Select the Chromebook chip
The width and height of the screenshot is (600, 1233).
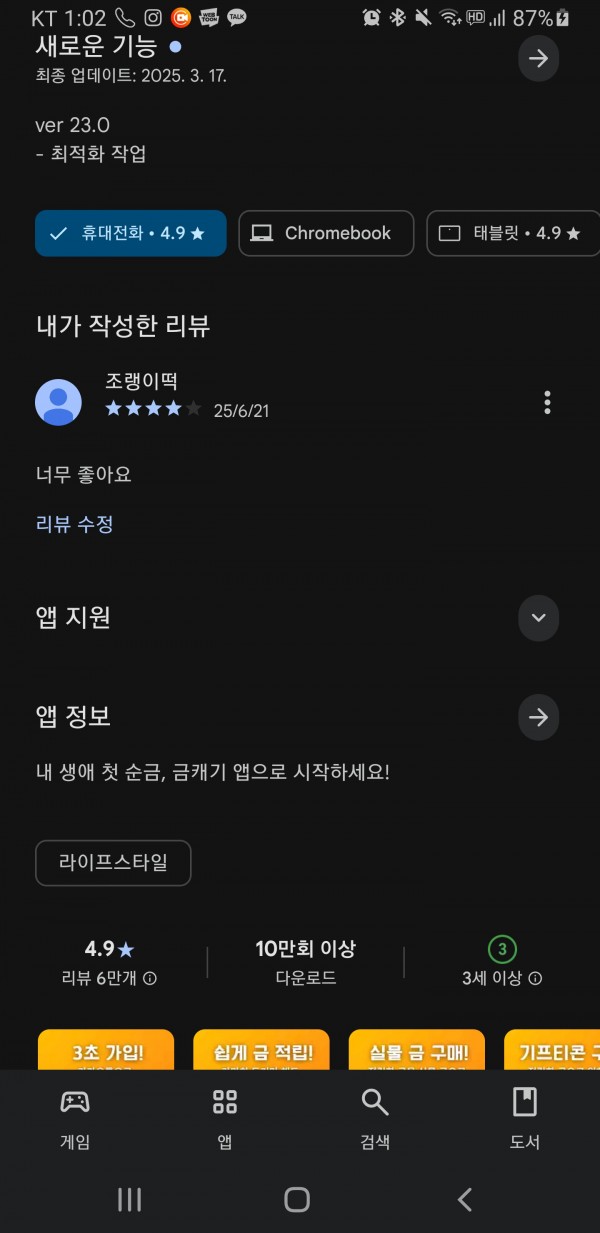coord(326,233)
